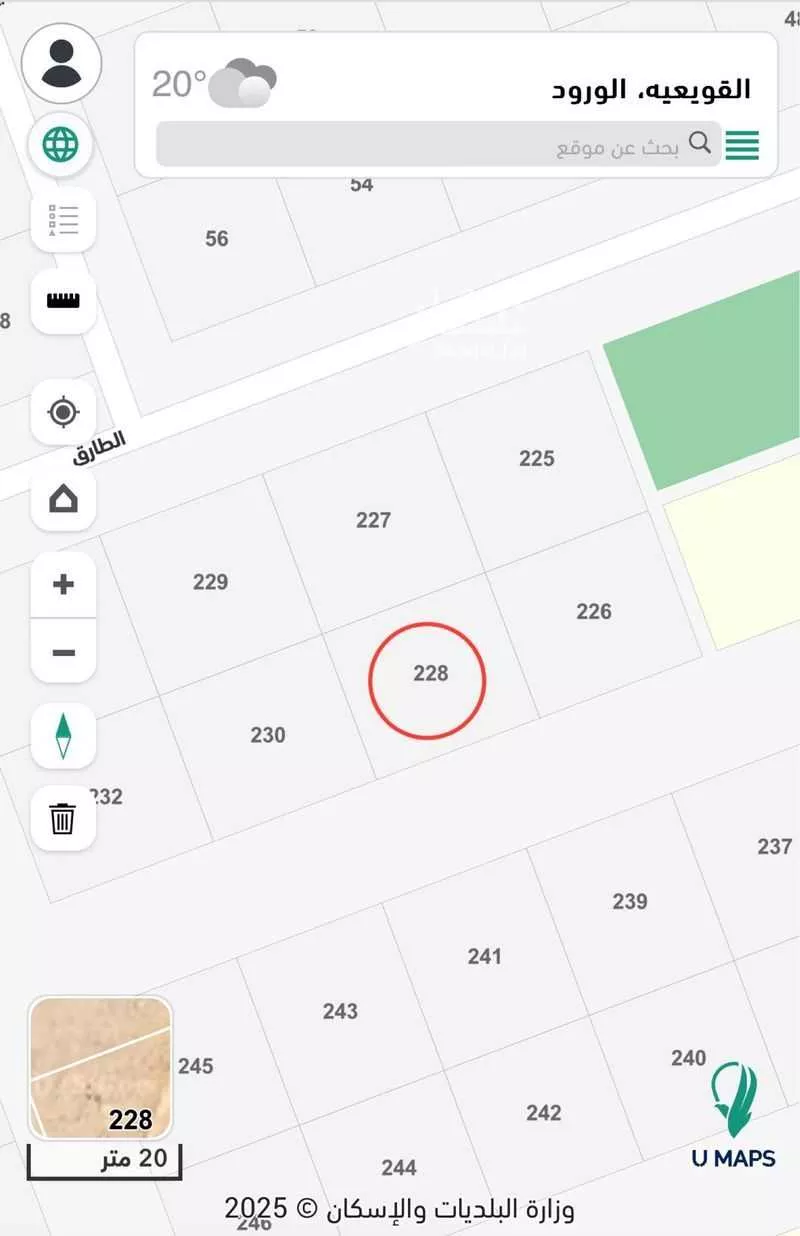Reset map orientation with compass
Viewport: 800px width, 1236px height.
(63, 736)
